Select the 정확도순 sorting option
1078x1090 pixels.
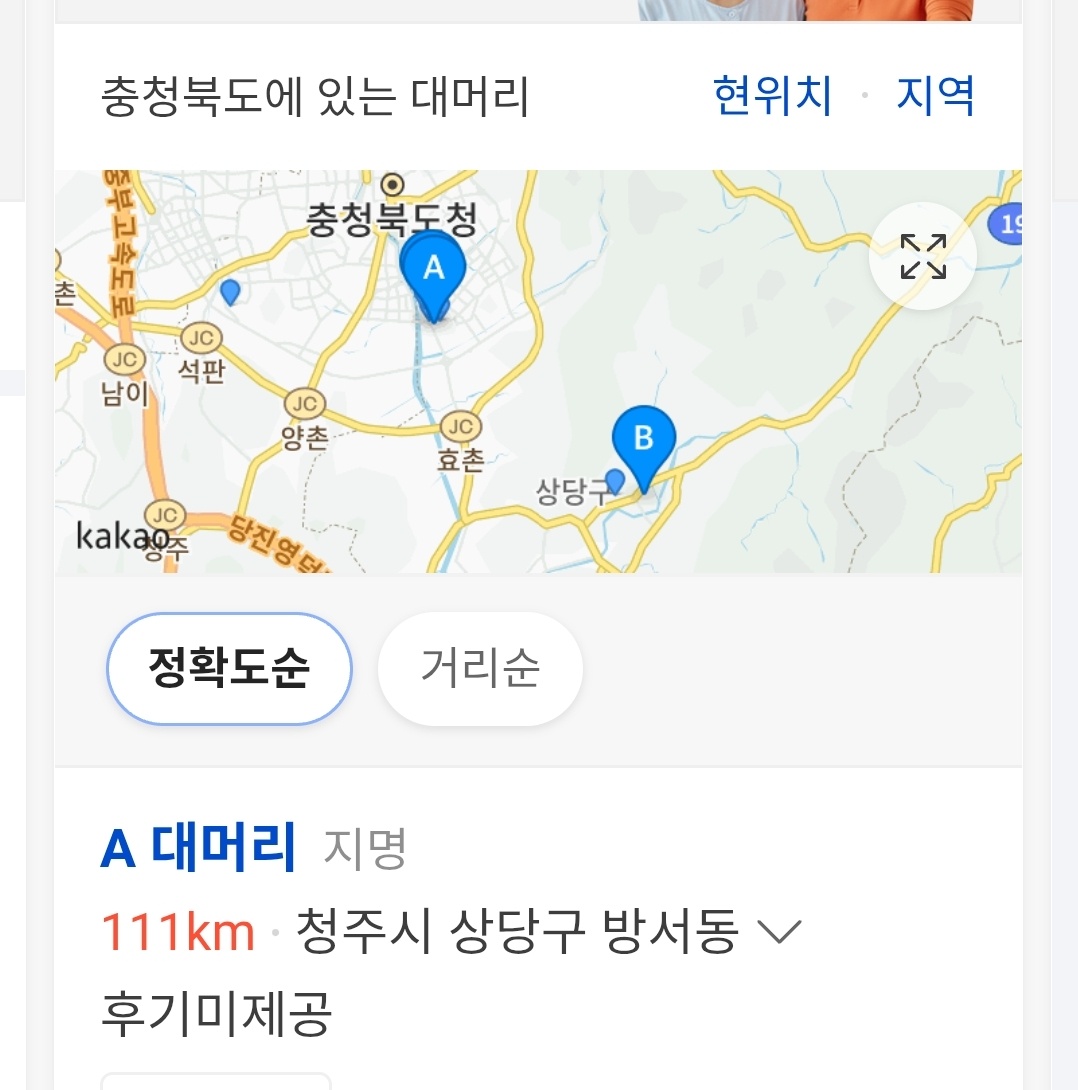coord(228,668)
